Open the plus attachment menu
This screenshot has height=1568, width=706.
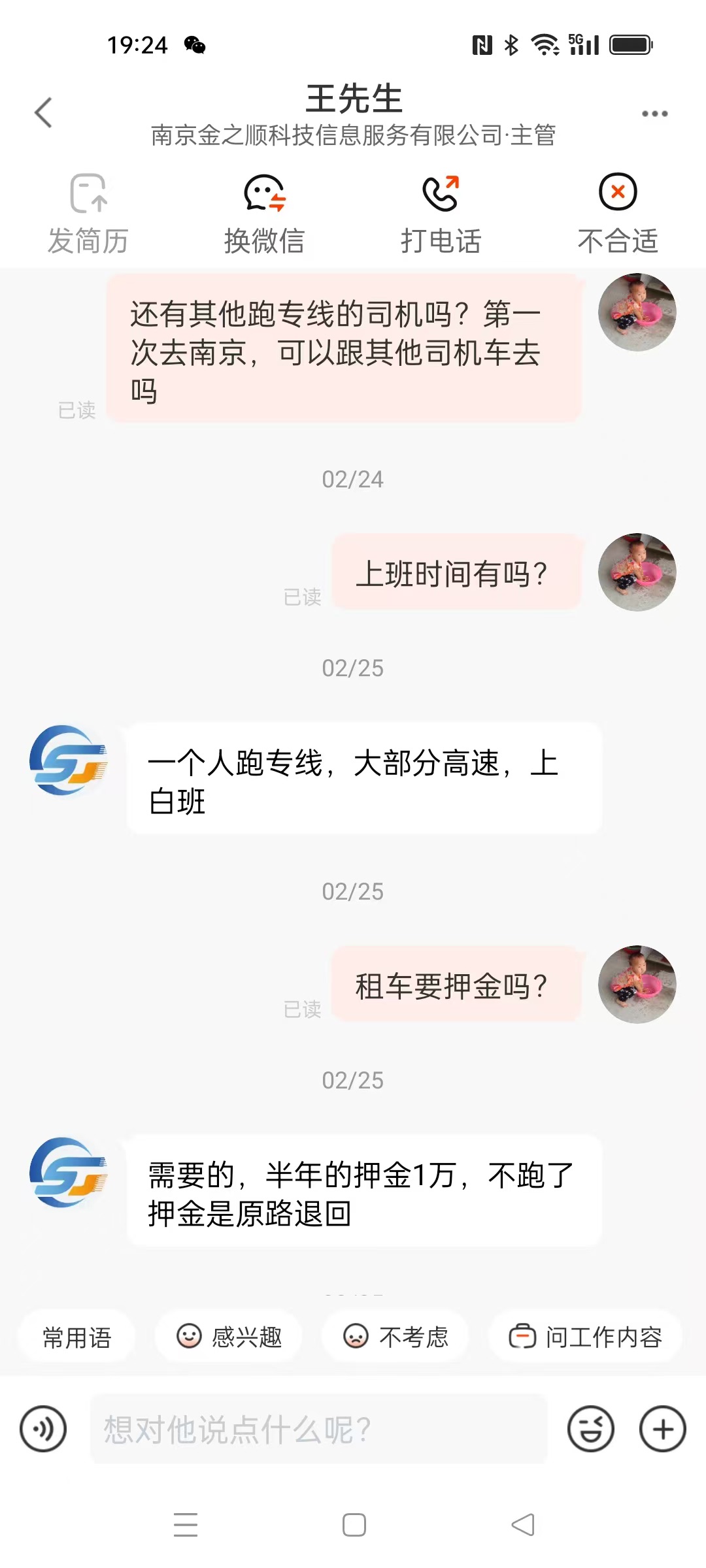pos(662,1429)
